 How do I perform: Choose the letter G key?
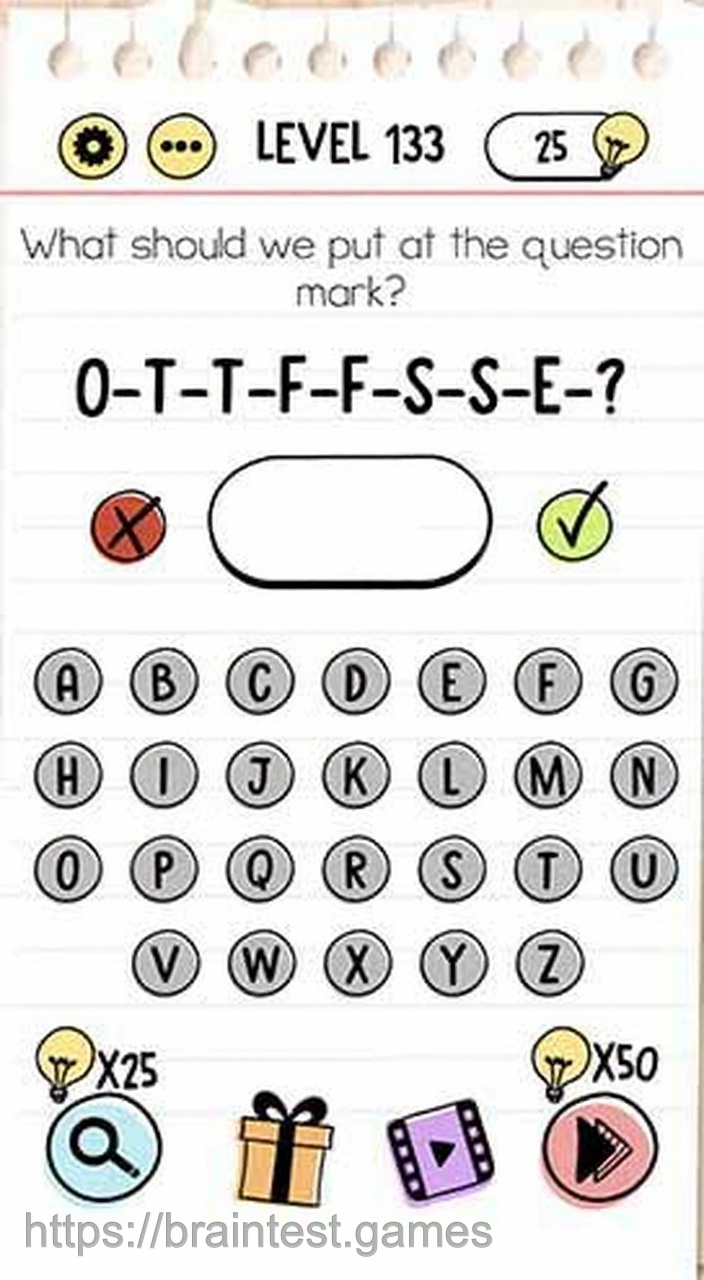[x=644, y=683]
